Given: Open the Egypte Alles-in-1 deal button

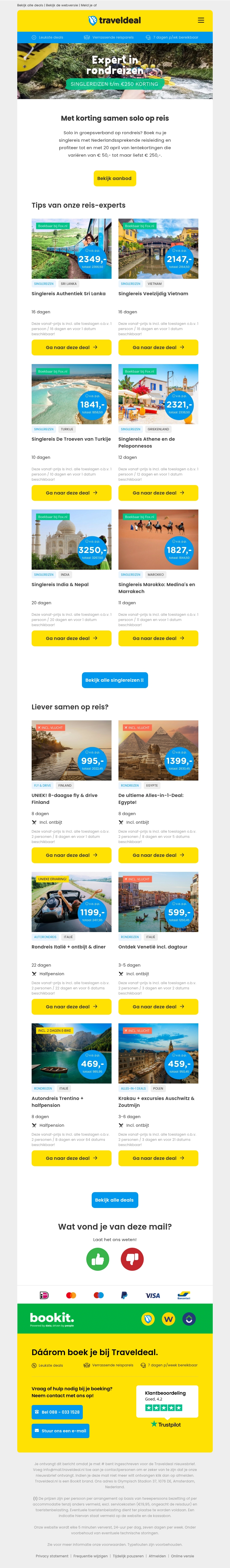Looking at the screenshot, I should (158, 855).
